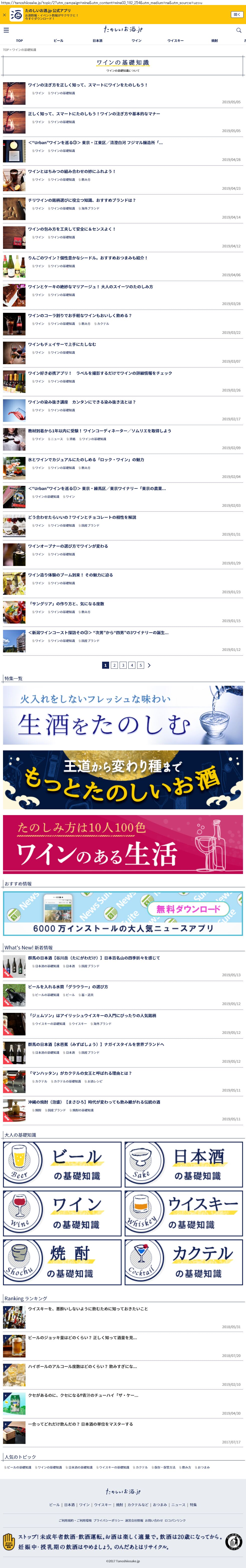Tap the 無料ダウンロード news app ad
The image size is (246, 1568).
point(123,913)
